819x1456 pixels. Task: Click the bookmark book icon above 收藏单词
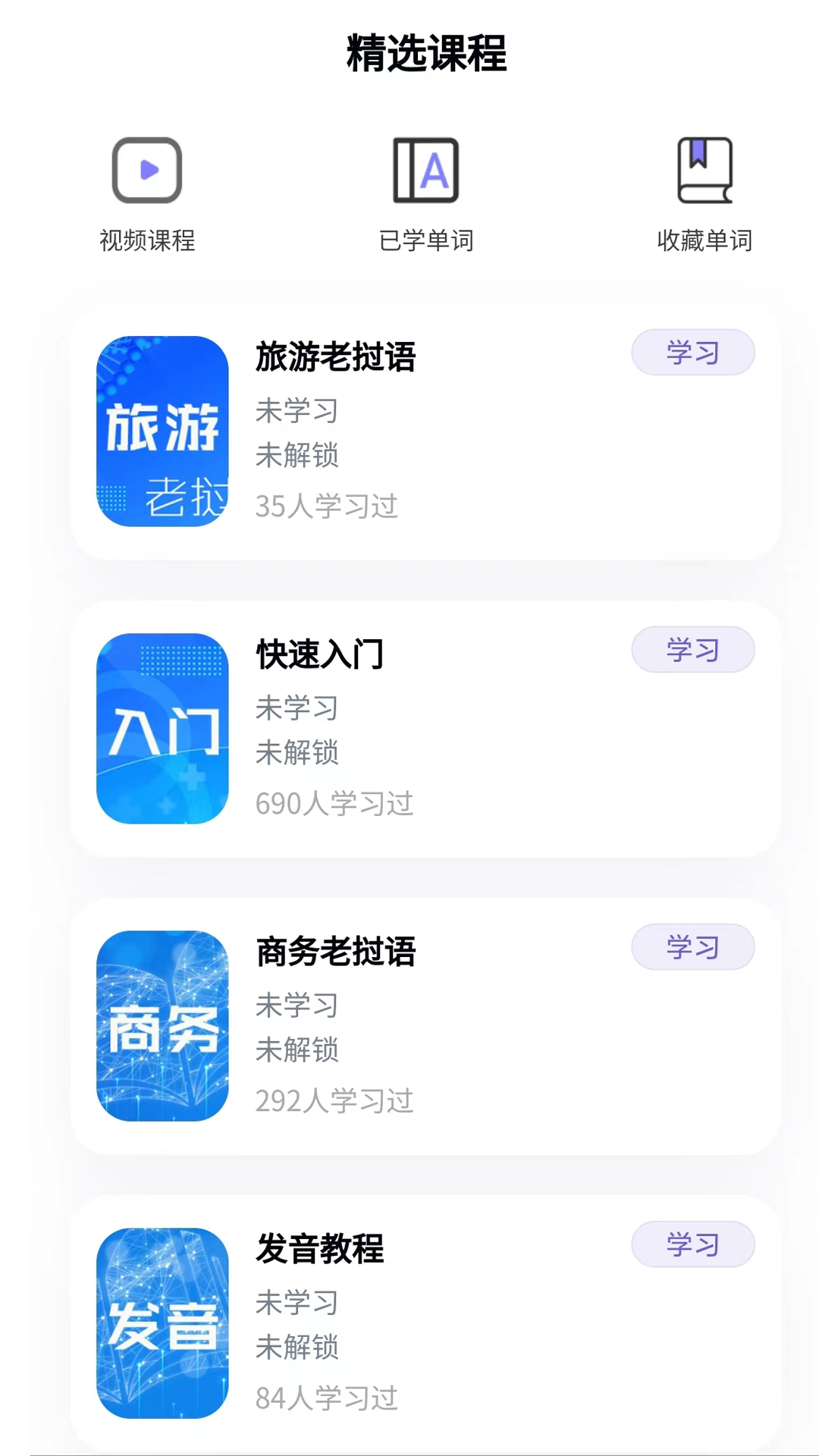click(x=702, y=170)
